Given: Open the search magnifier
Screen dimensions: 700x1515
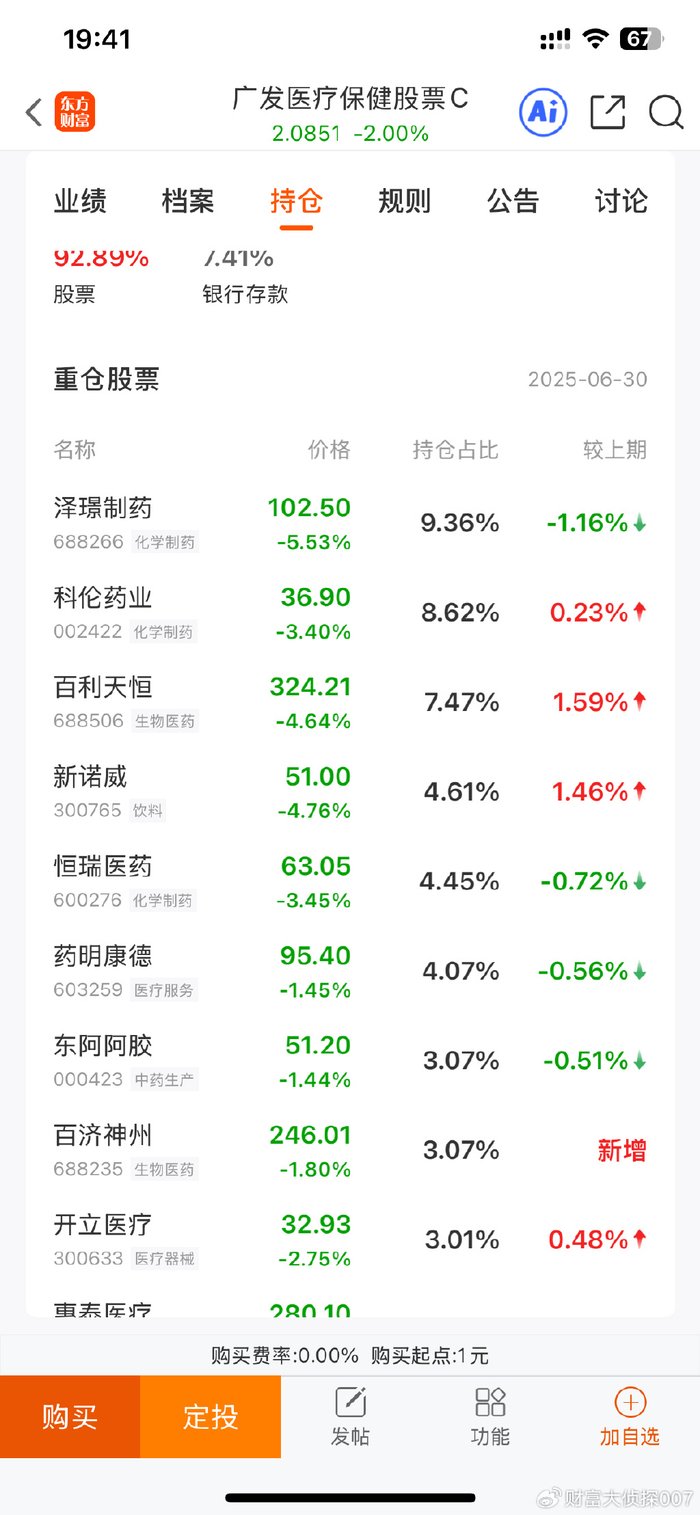Looking at the screenshot, I should point(666,112).
